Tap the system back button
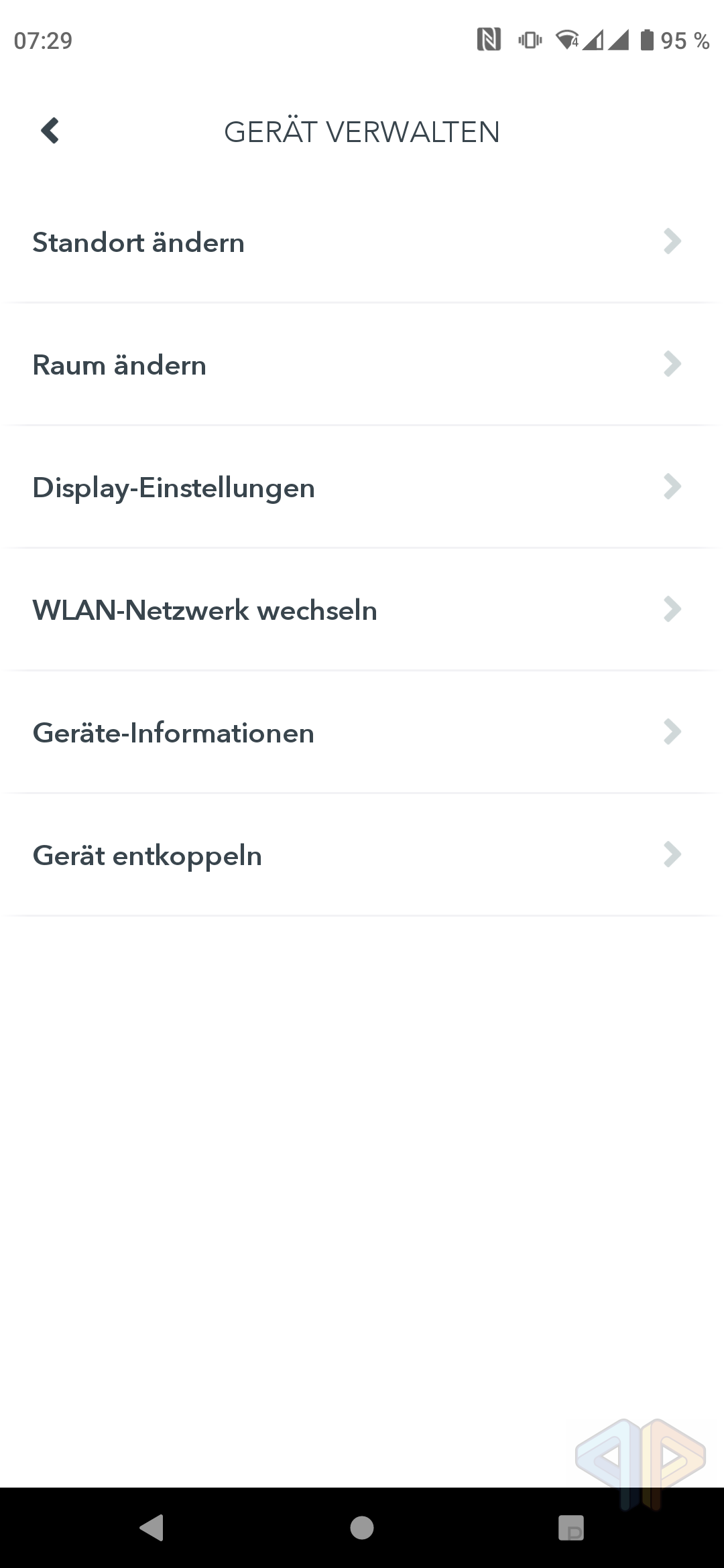This screenshot has width=724, height=1568. point(152,1528)
